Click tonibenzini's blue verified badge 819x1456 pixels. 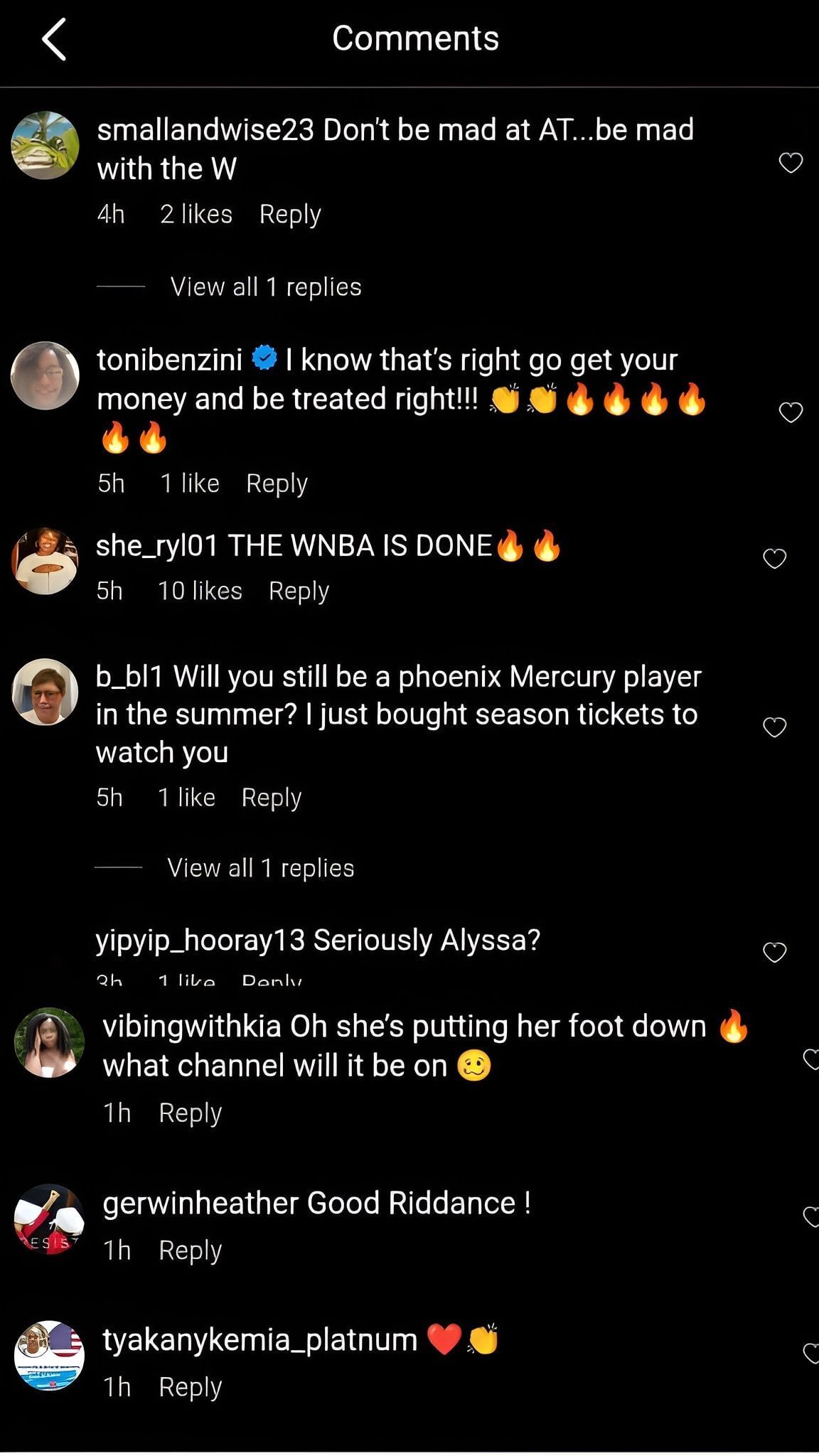point(263,359)
